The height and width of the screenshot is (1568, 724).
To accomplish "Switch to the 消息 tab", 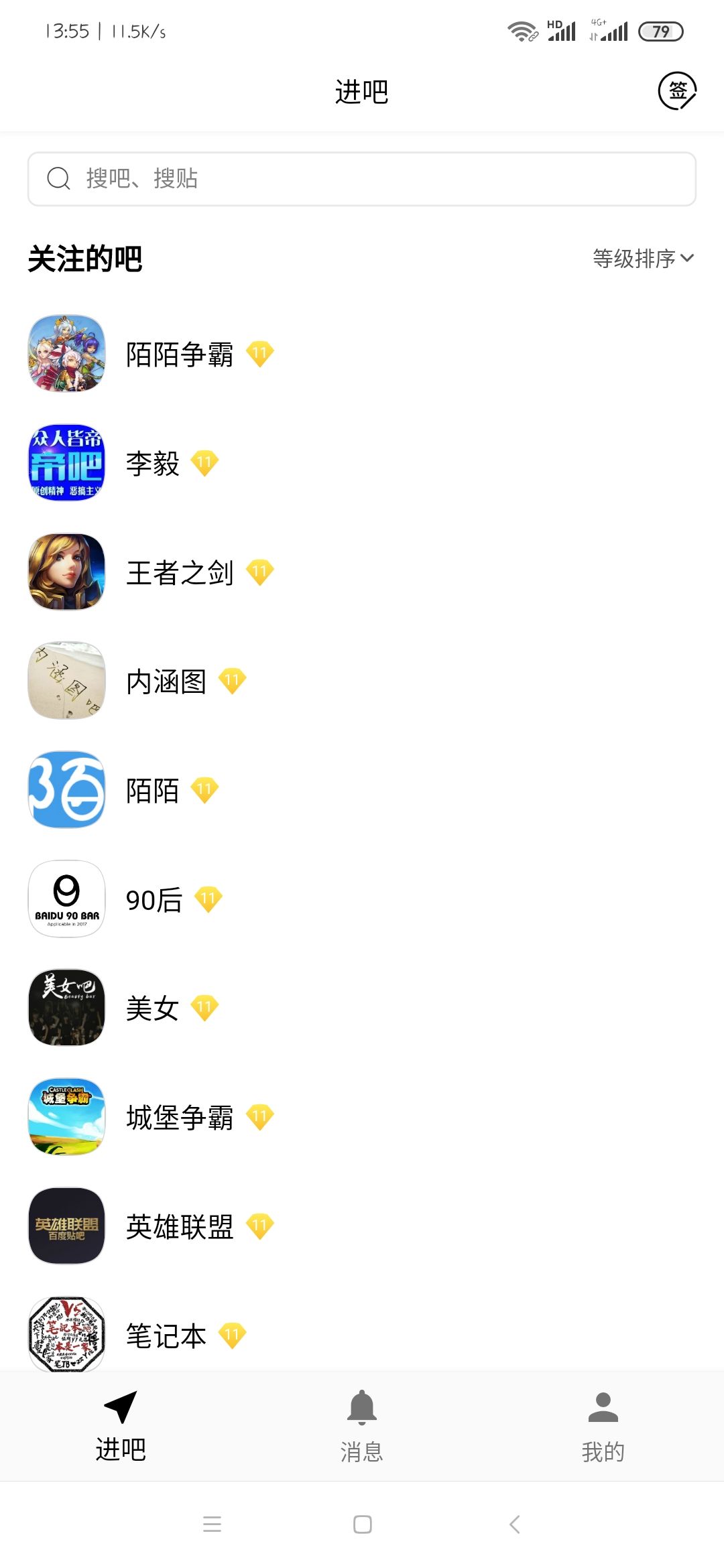I will pyautogui.click(x=362, y=1425).
